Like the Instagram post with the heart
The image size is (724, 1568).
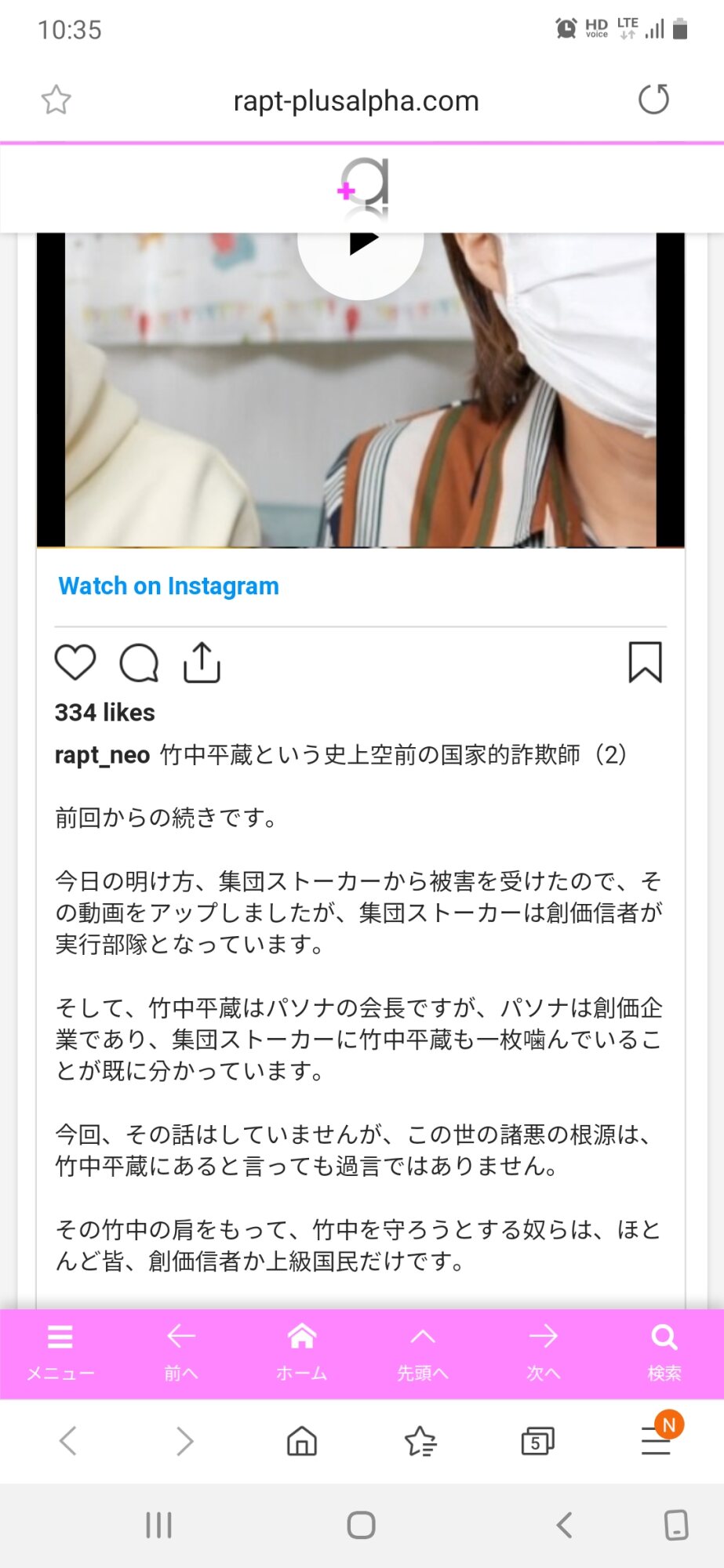tap(75, 662)
